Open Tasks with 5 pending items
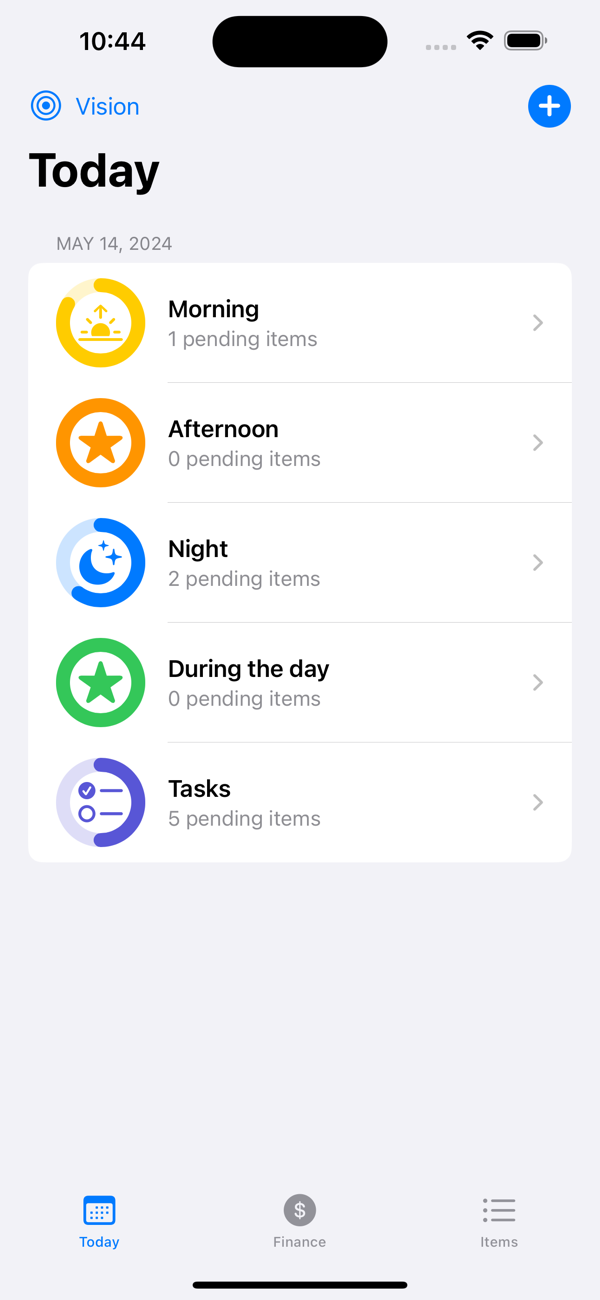The image size is (600, 1300). coord(300,803)
